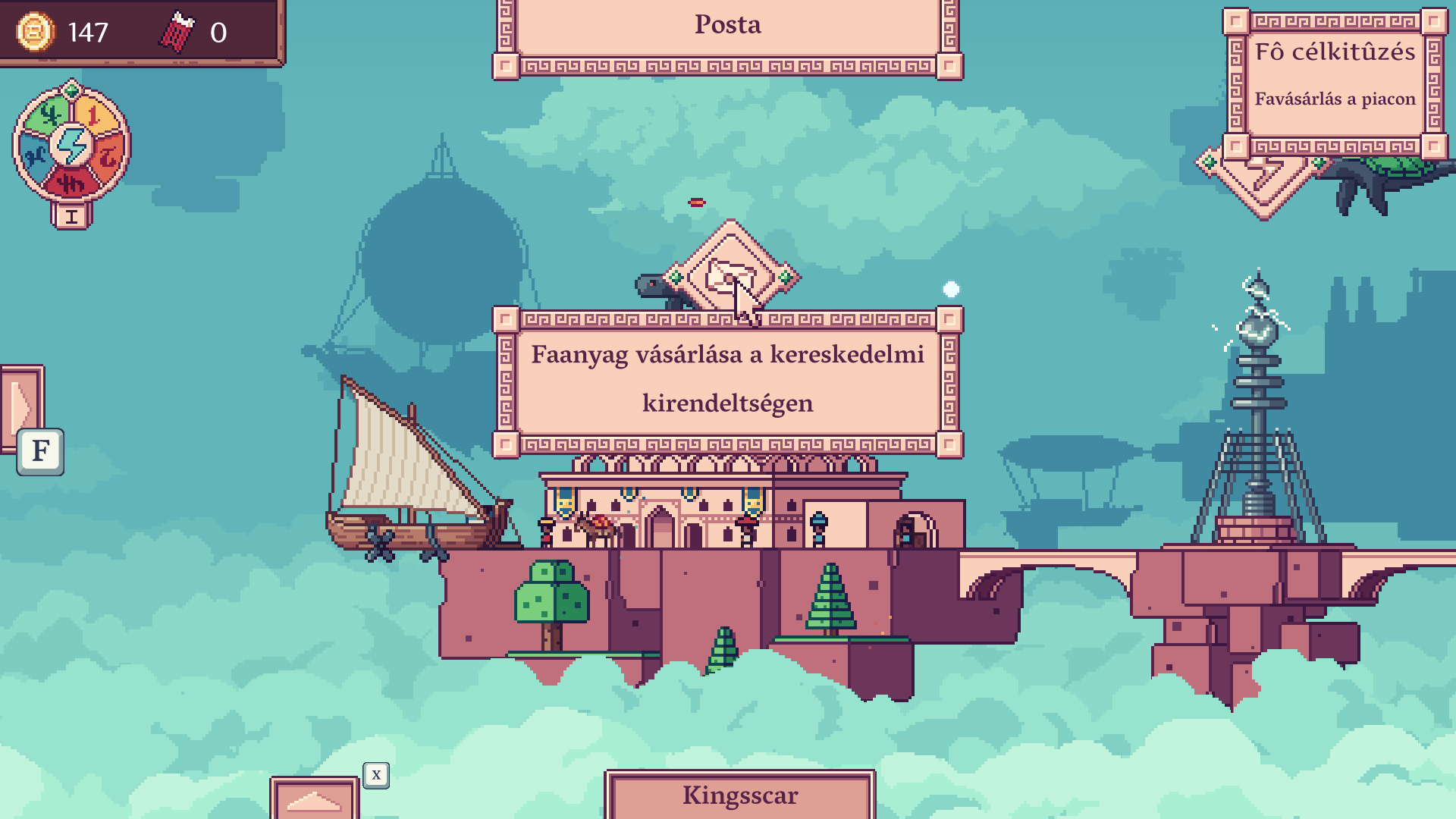1456x819 pixels.
Task: Expand the left side panel arrow
Action: (x=21, y=407)
